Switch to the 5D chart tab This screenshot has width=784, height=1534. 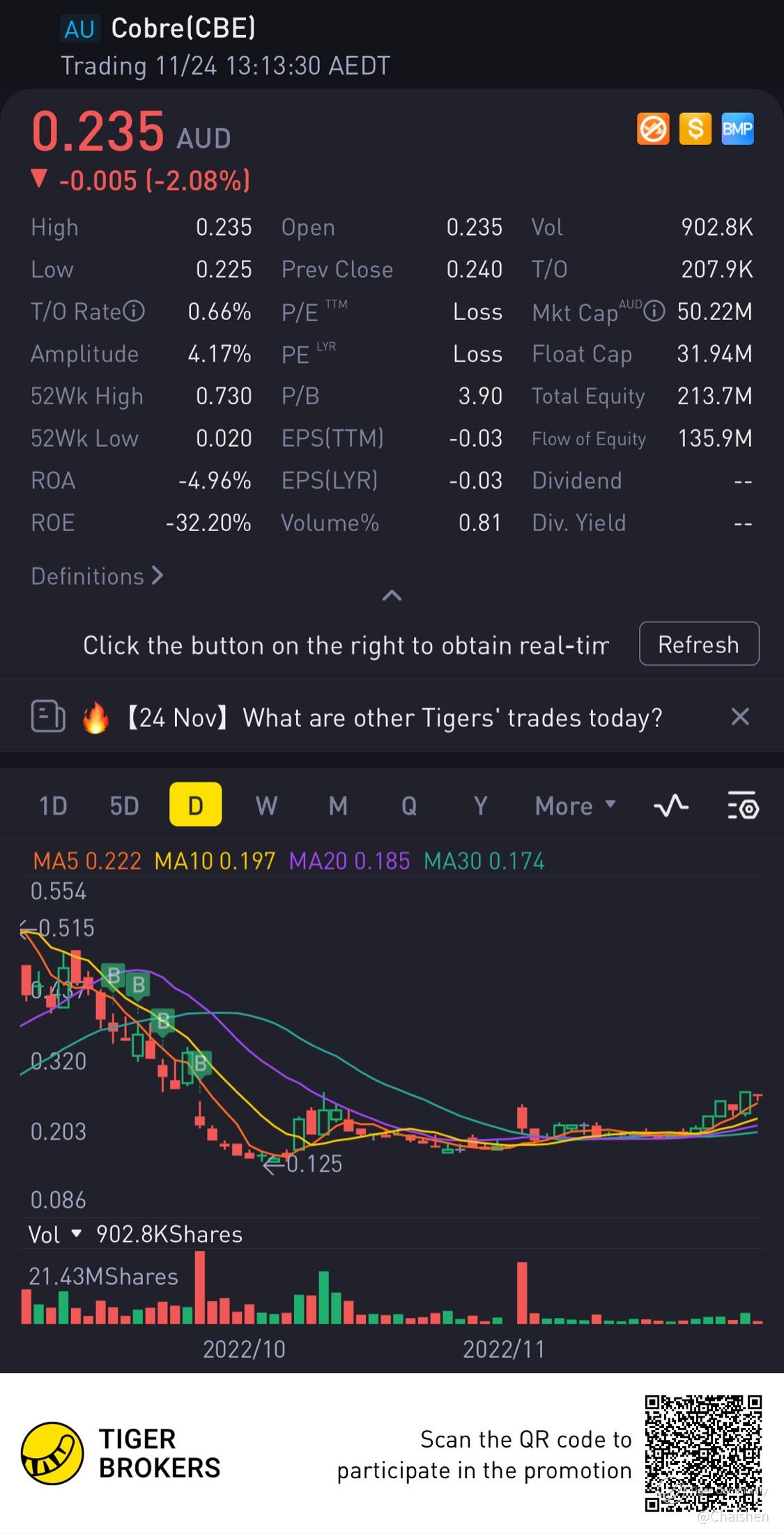tap(124, 806)
